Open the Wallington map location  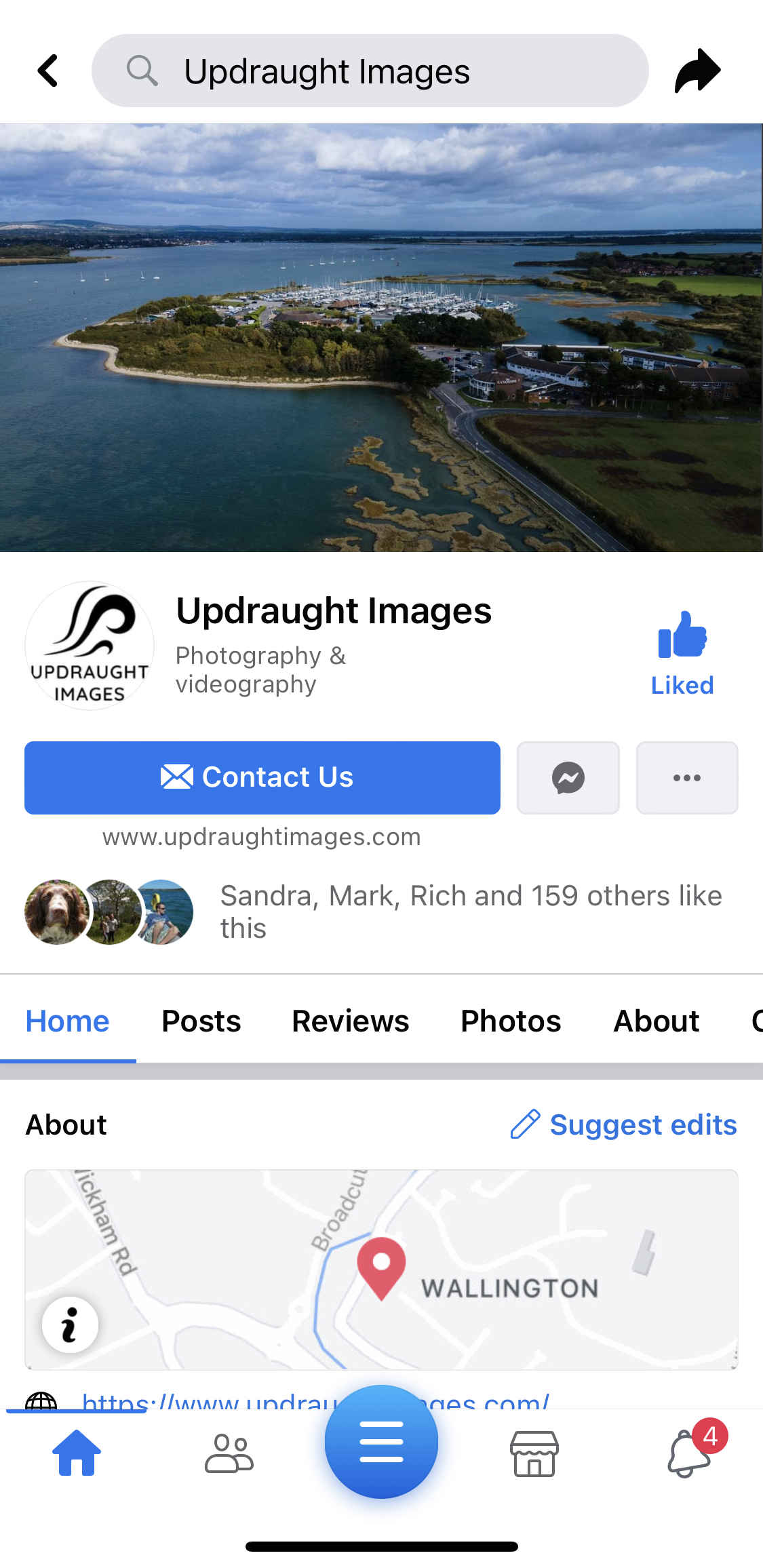pos(381,1267)
